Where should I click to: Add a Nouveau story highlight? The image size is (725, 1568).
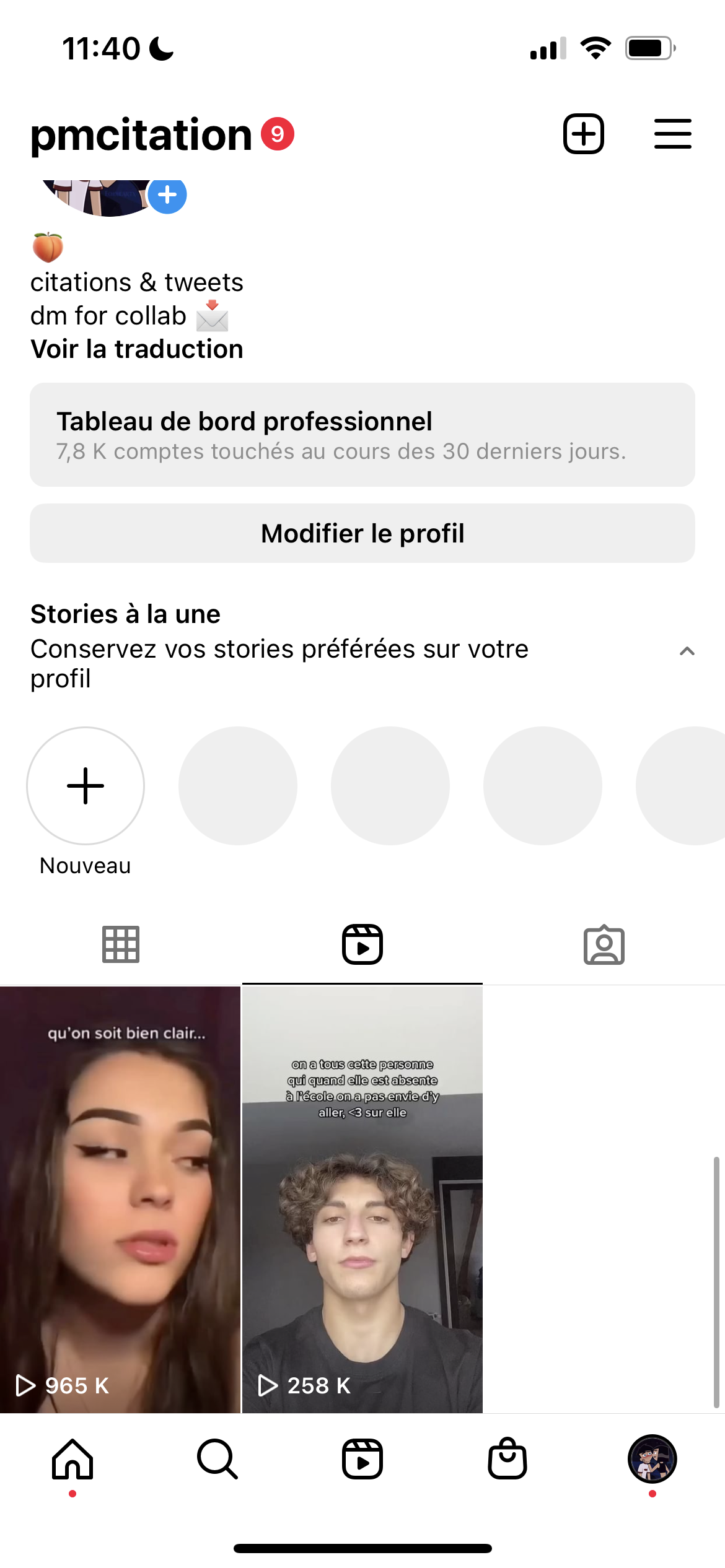tap(86, 786)
